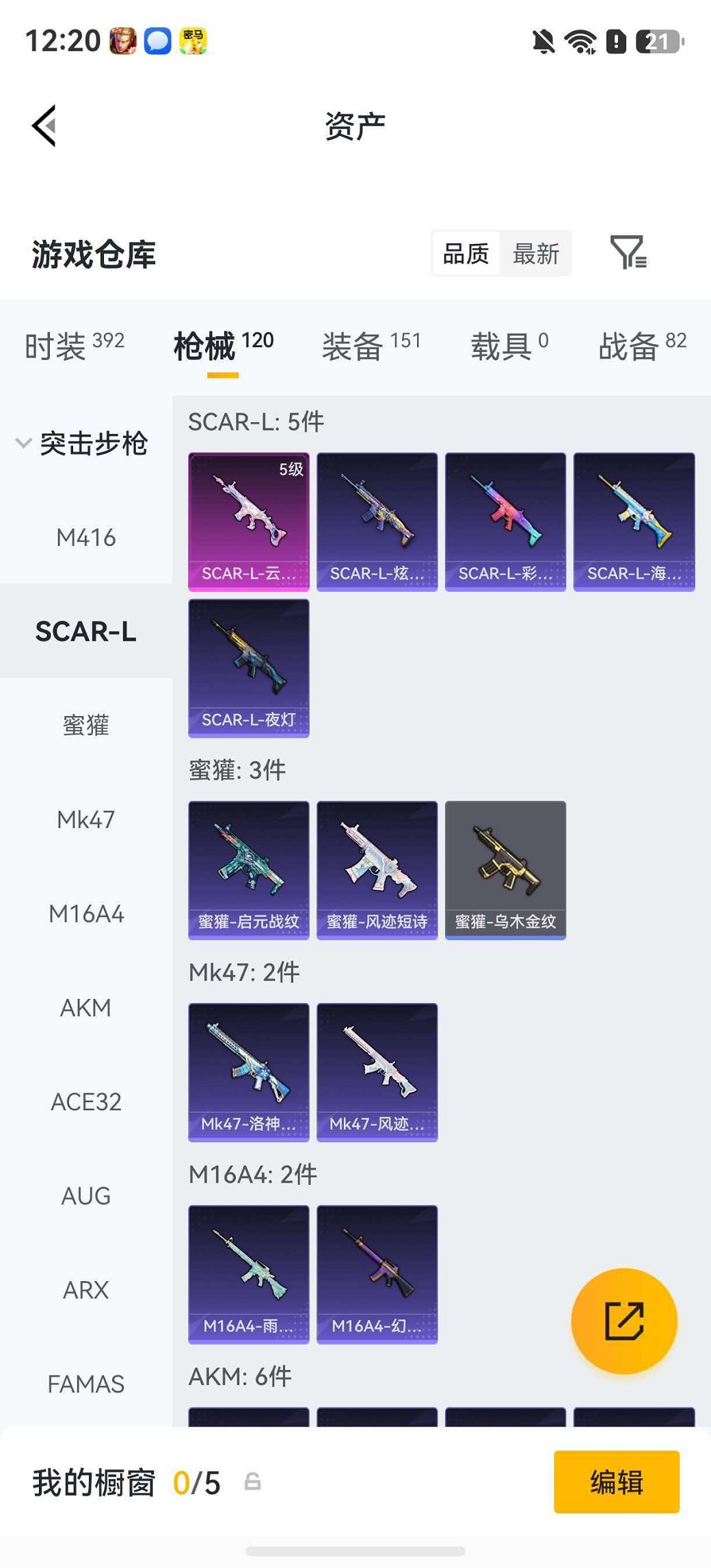Select M416 in the side list
The image size is (711, 1568).
pyautogui.click(x=86, y=538)
